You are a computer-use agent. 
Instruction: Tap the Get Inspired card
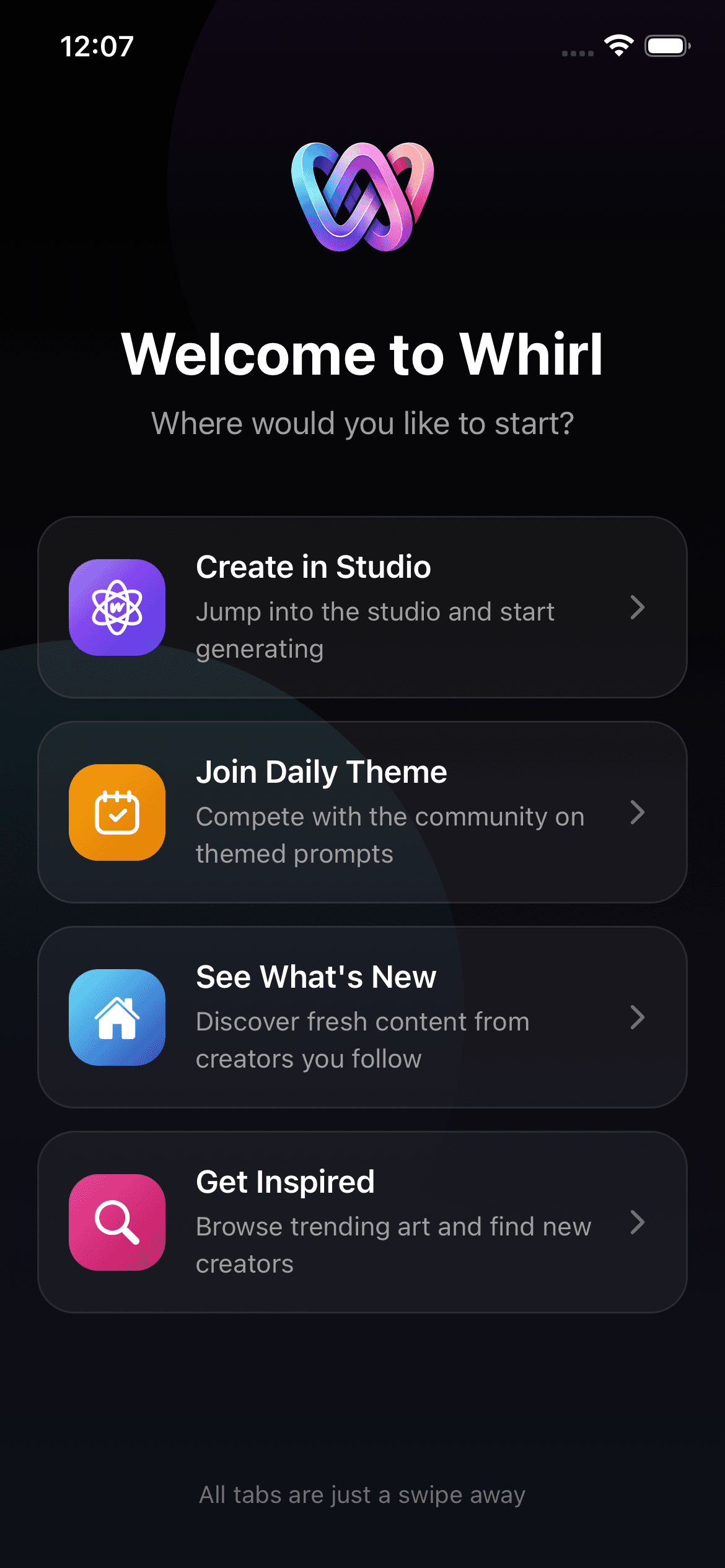click(x=362, y=1222)
